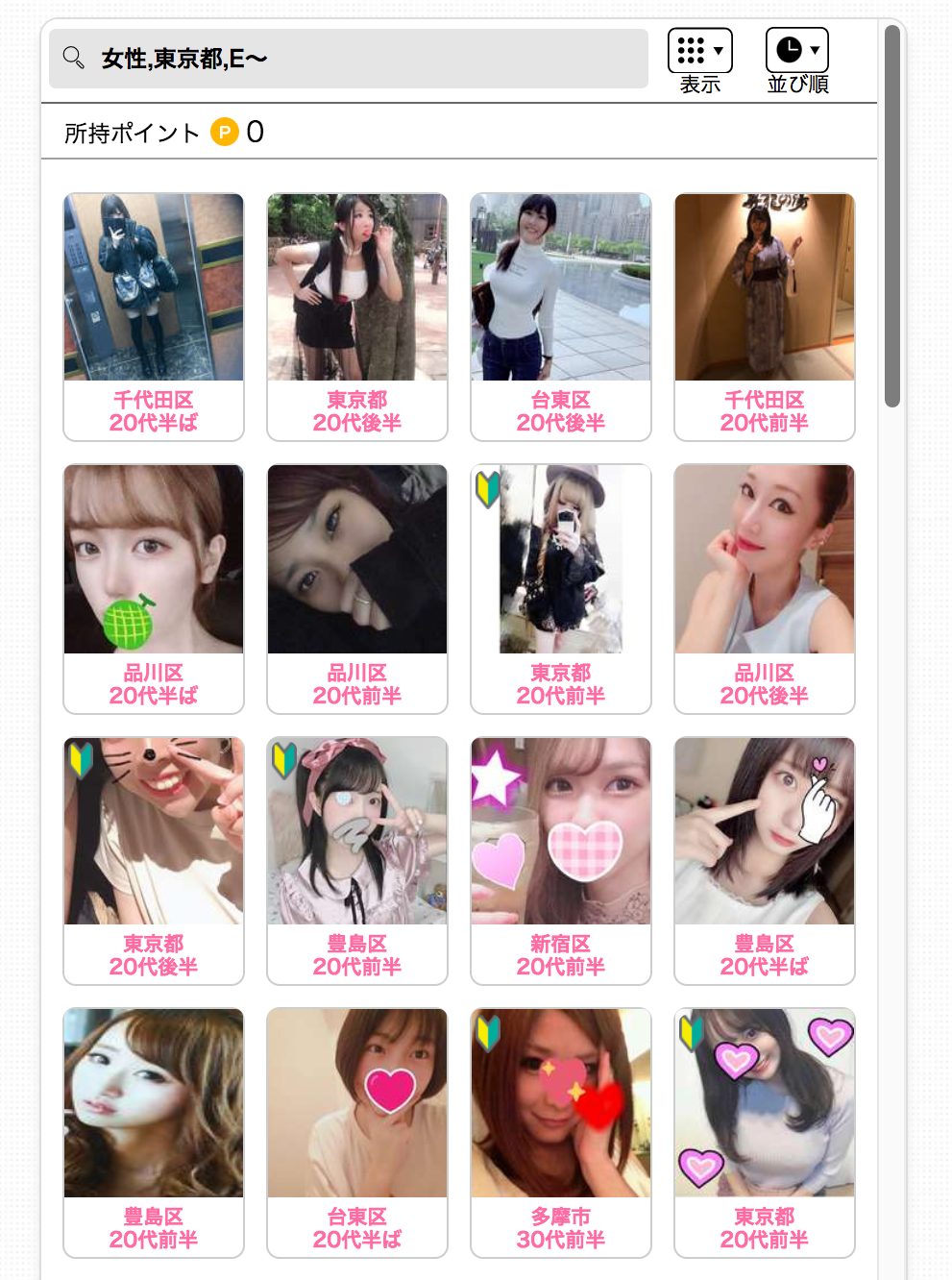The height and width of the screenshot is (1280, 952).
Task: Open the 千代田区 20代半ば profile card
Action: (154, 316)
